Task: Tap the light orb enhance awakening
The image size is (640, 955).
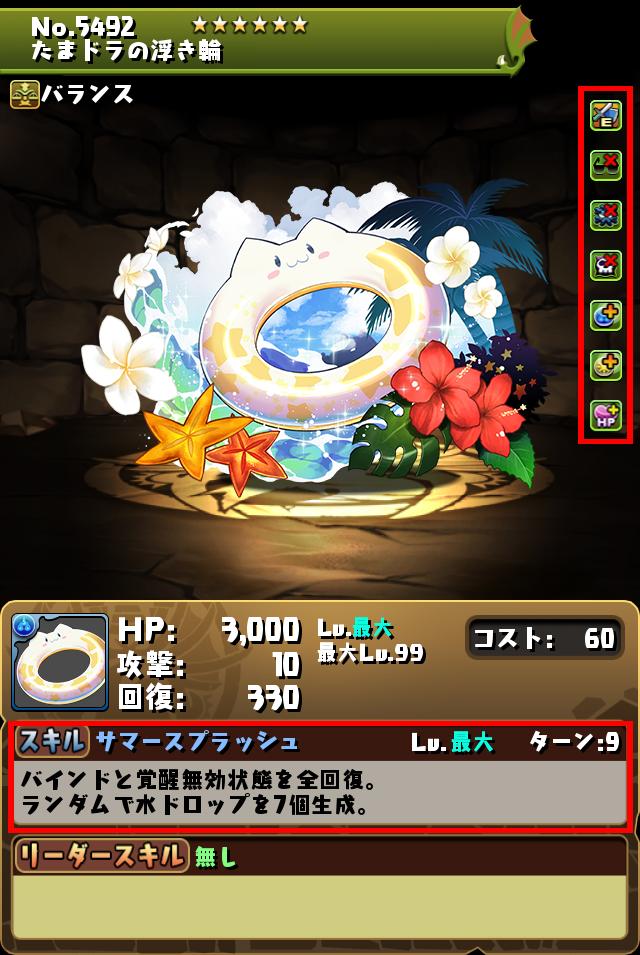Action: (x=606, y=365)
